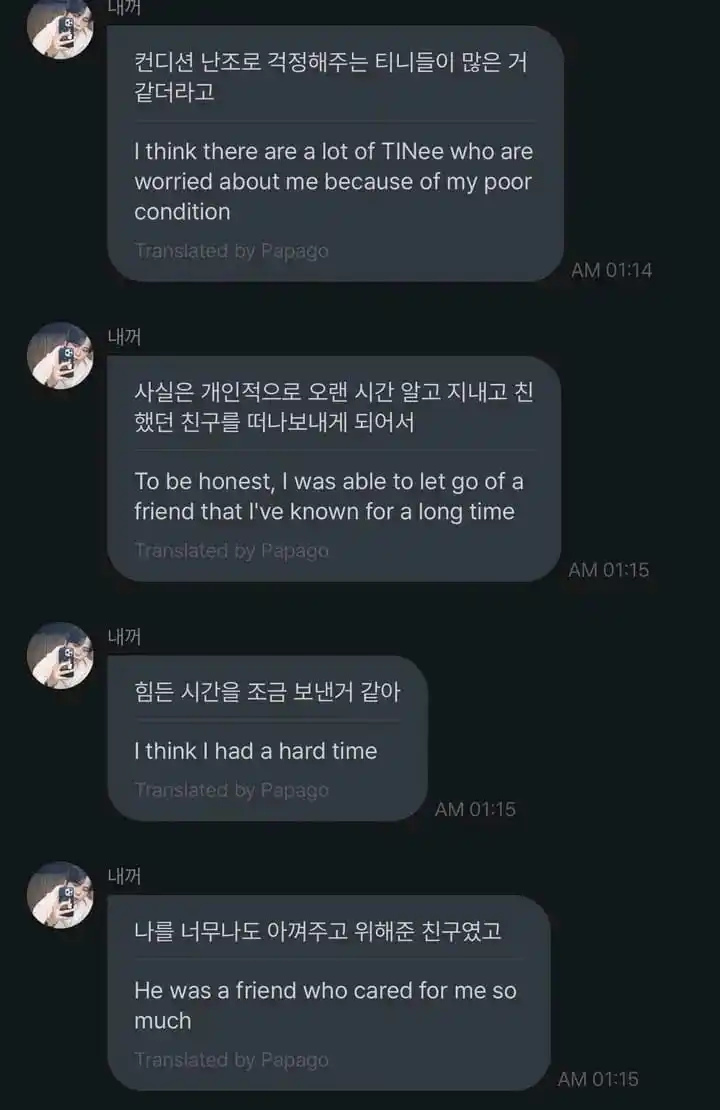Open avatar beside the 'let go of a friend' message

pyautogui.click(x=60, y=355)
